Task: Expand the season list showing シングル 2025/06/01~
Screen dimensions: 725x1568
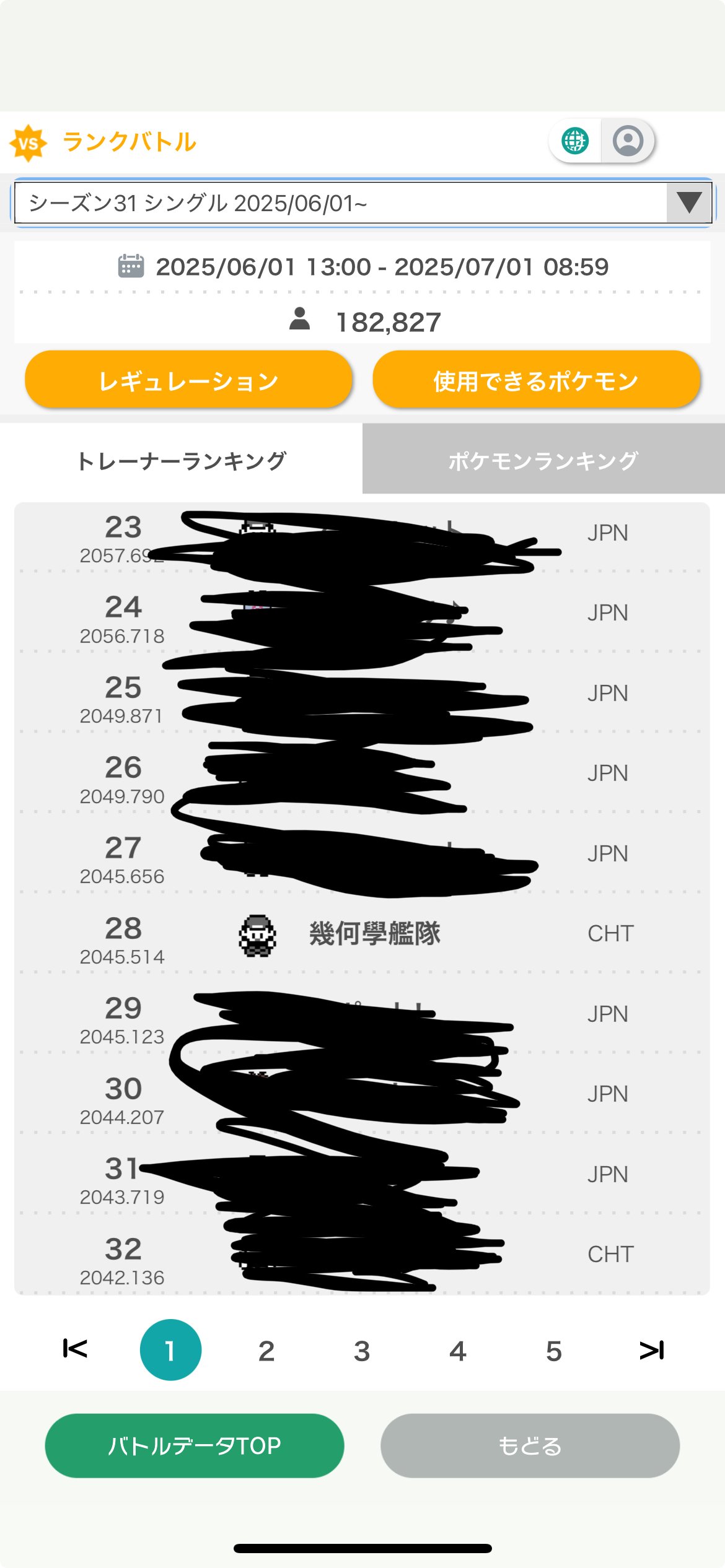Action: point(362,203)
